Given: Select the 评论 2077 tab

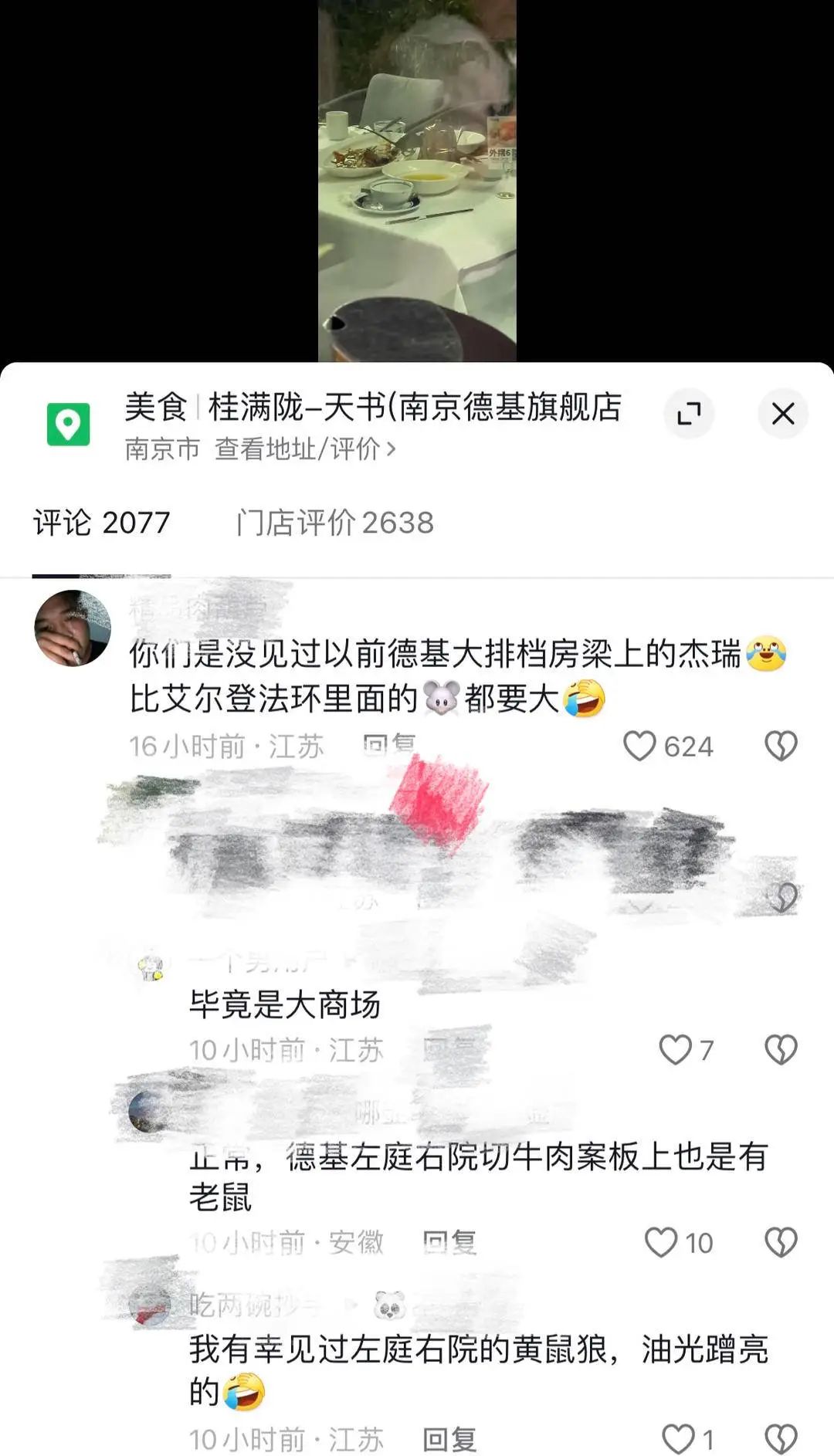Looking at the screenshot, I should click(x=101, y=523).
